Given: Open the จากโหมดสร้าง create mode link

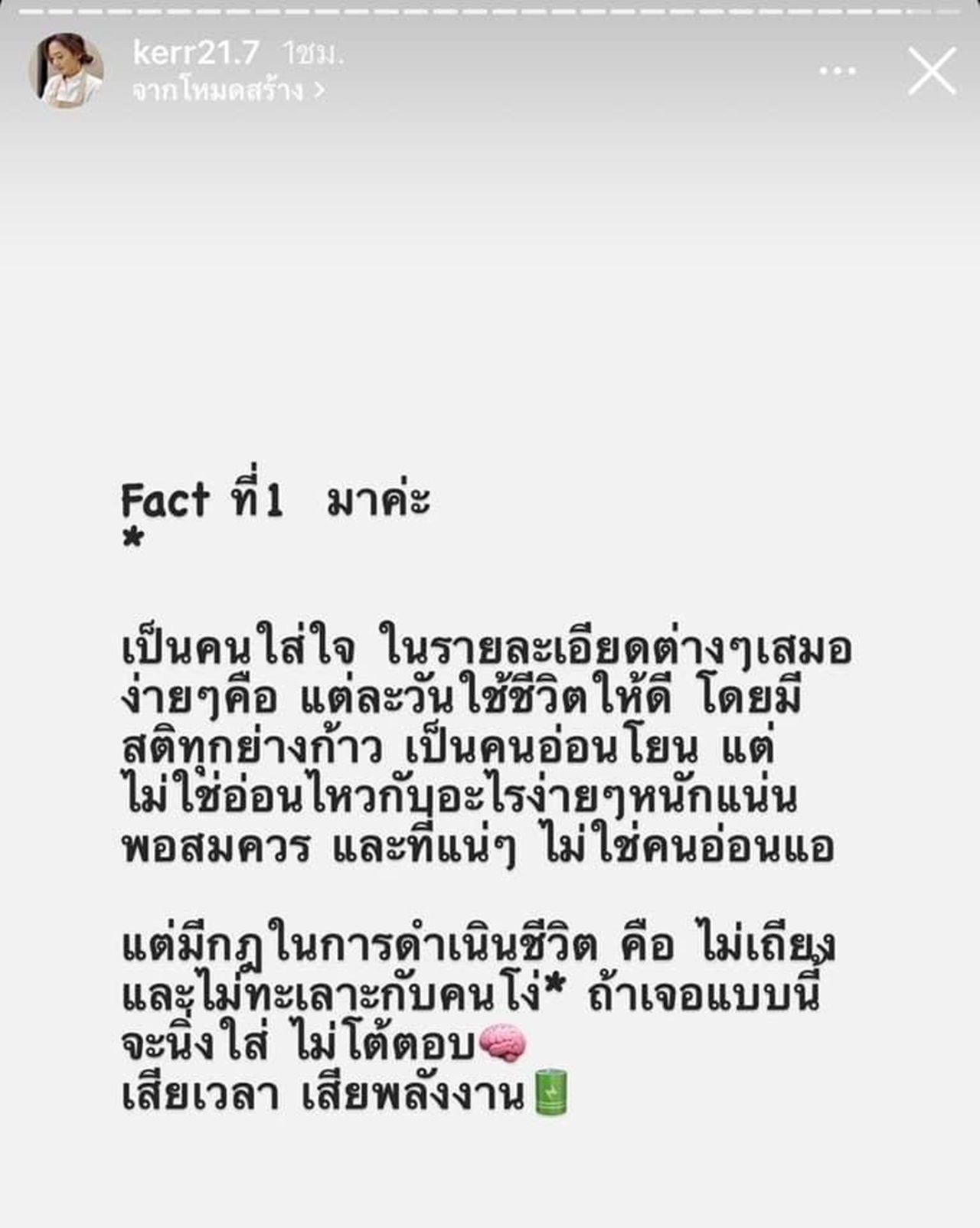Looking at the screenshot, I should [228, 91].
